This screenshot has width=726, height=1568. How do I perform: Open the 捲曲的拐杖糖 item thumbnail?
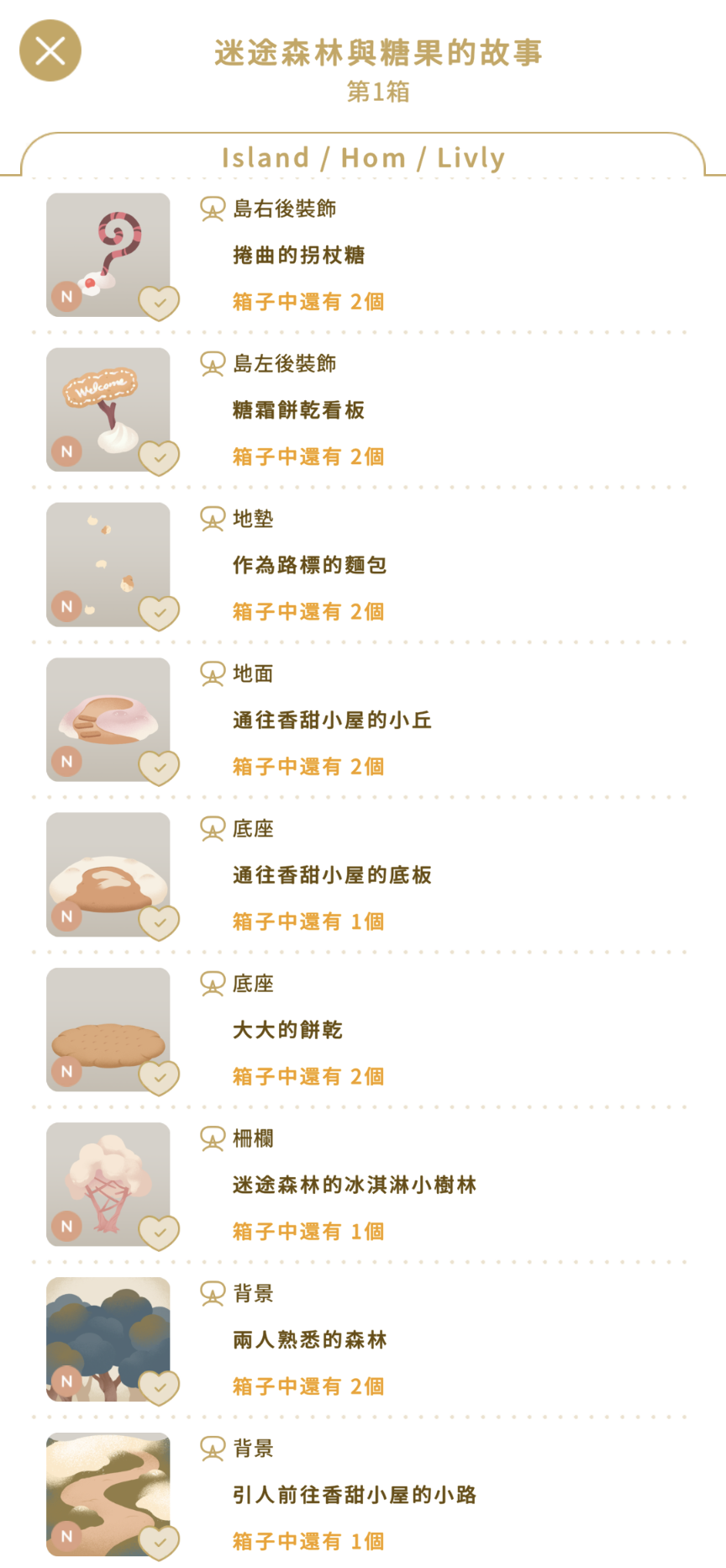pyautogui.click(x=108, y=255)
